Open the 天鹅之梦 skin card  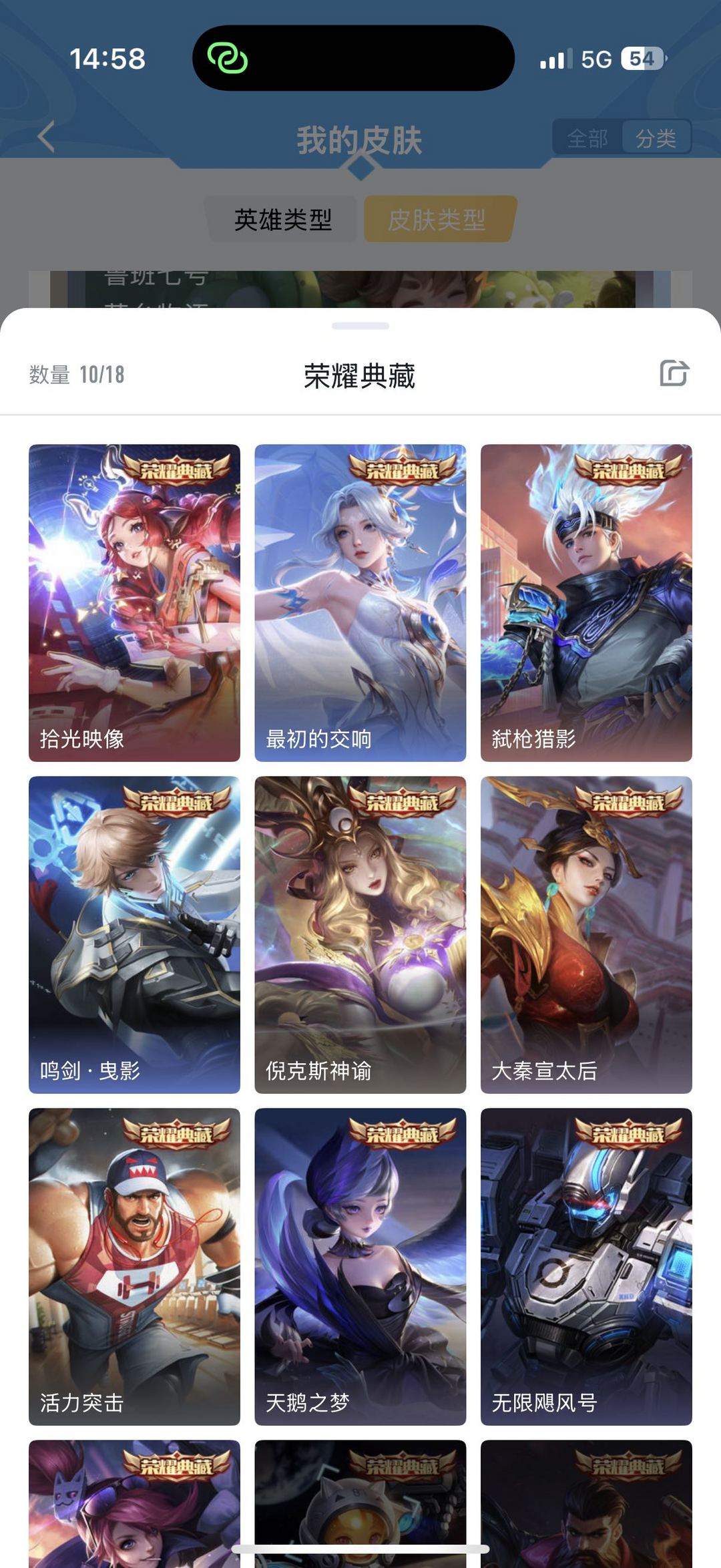[360, 1267]
